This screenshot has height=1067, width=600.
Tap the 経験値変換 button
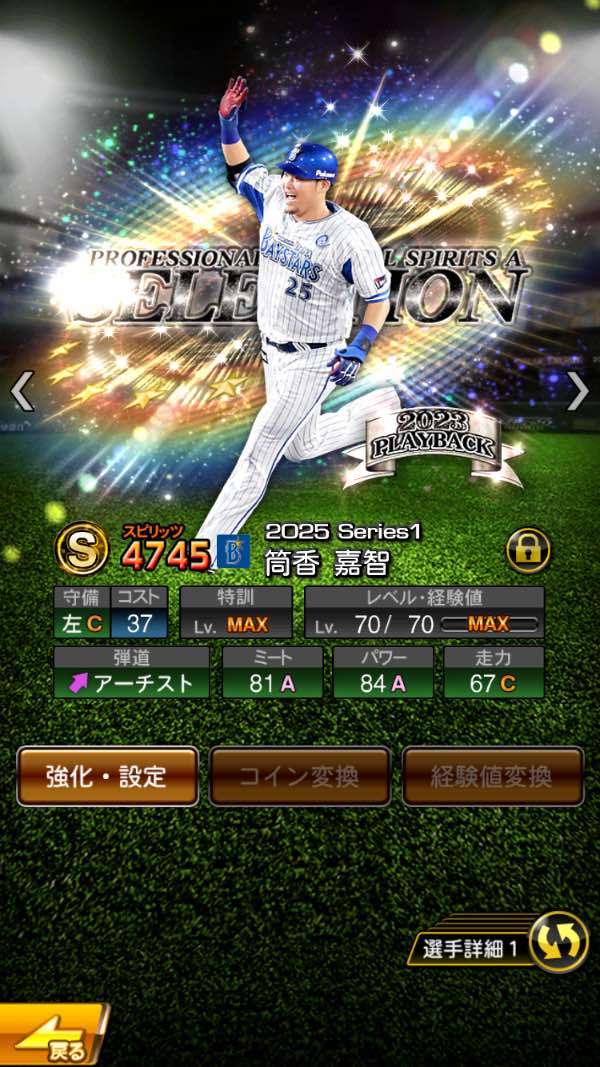coord(492,776)
